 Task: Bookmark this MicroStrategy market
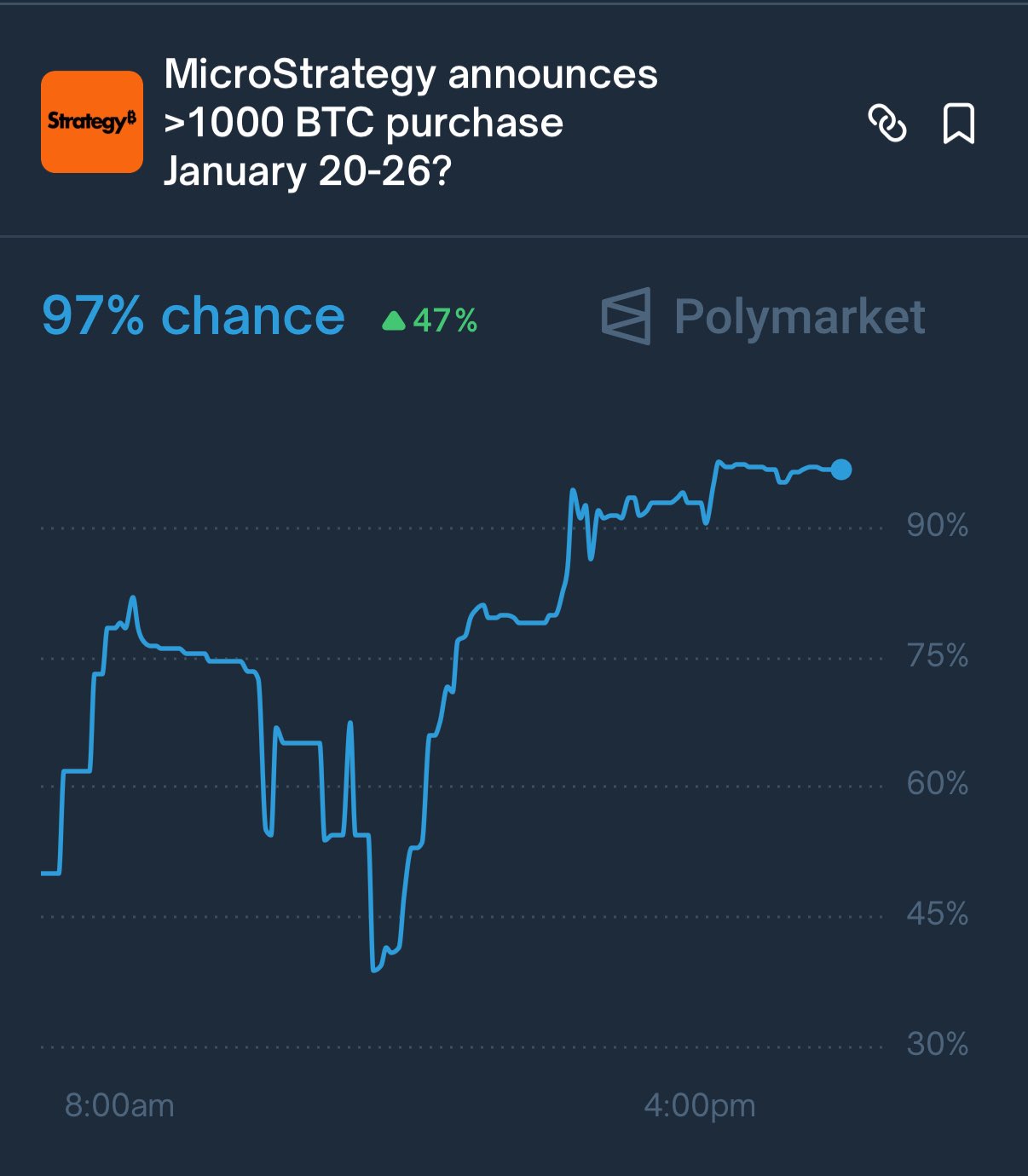tap(958, 124)
